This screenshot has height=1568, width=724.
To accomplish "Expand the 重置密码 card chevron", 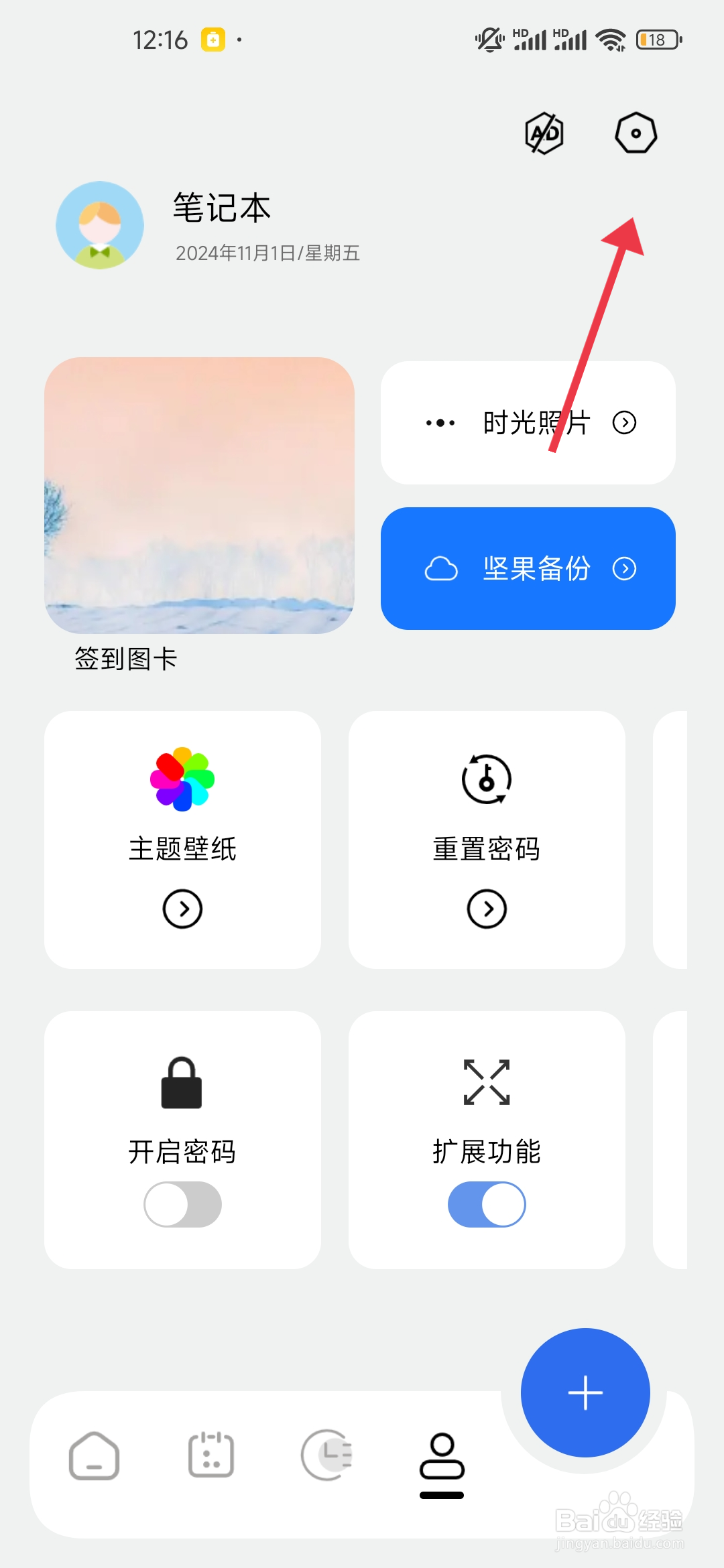I will (x=487, y=909).
